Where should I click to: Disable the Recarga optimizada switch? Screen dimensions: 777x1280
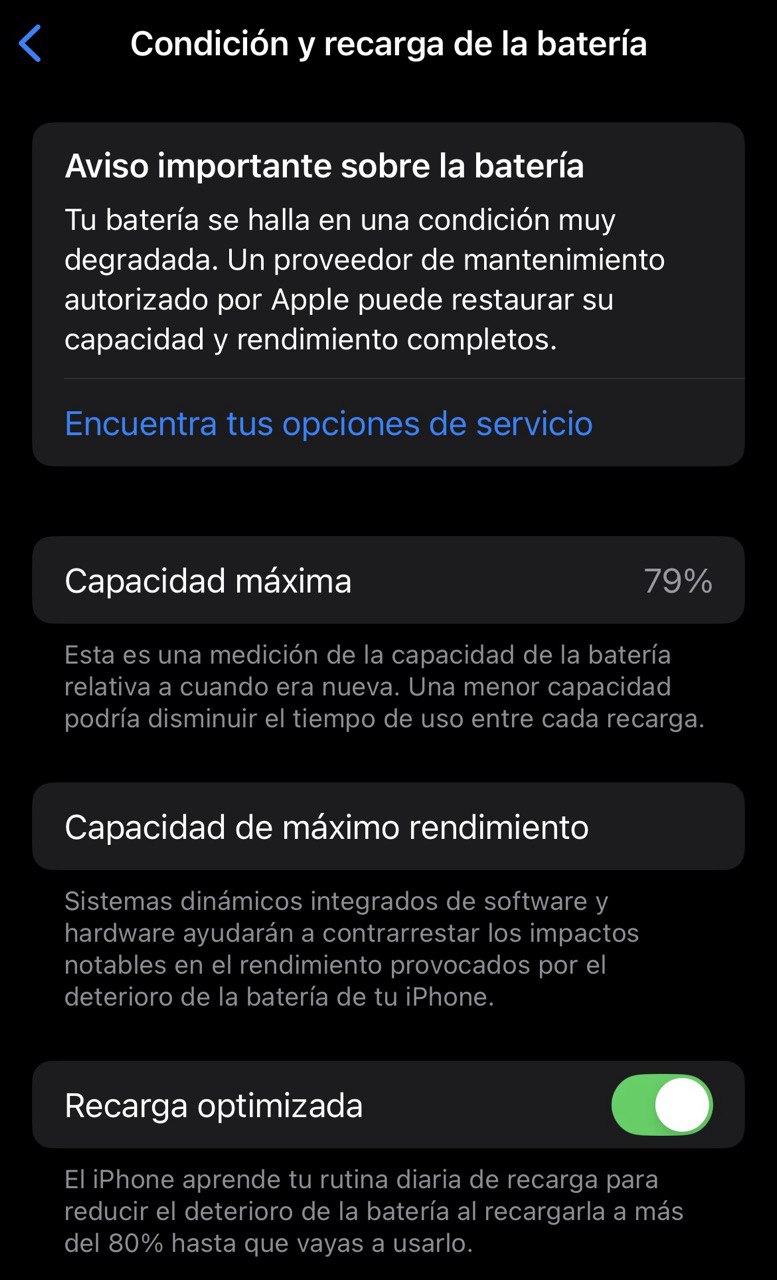click(x=661, y=1105)
